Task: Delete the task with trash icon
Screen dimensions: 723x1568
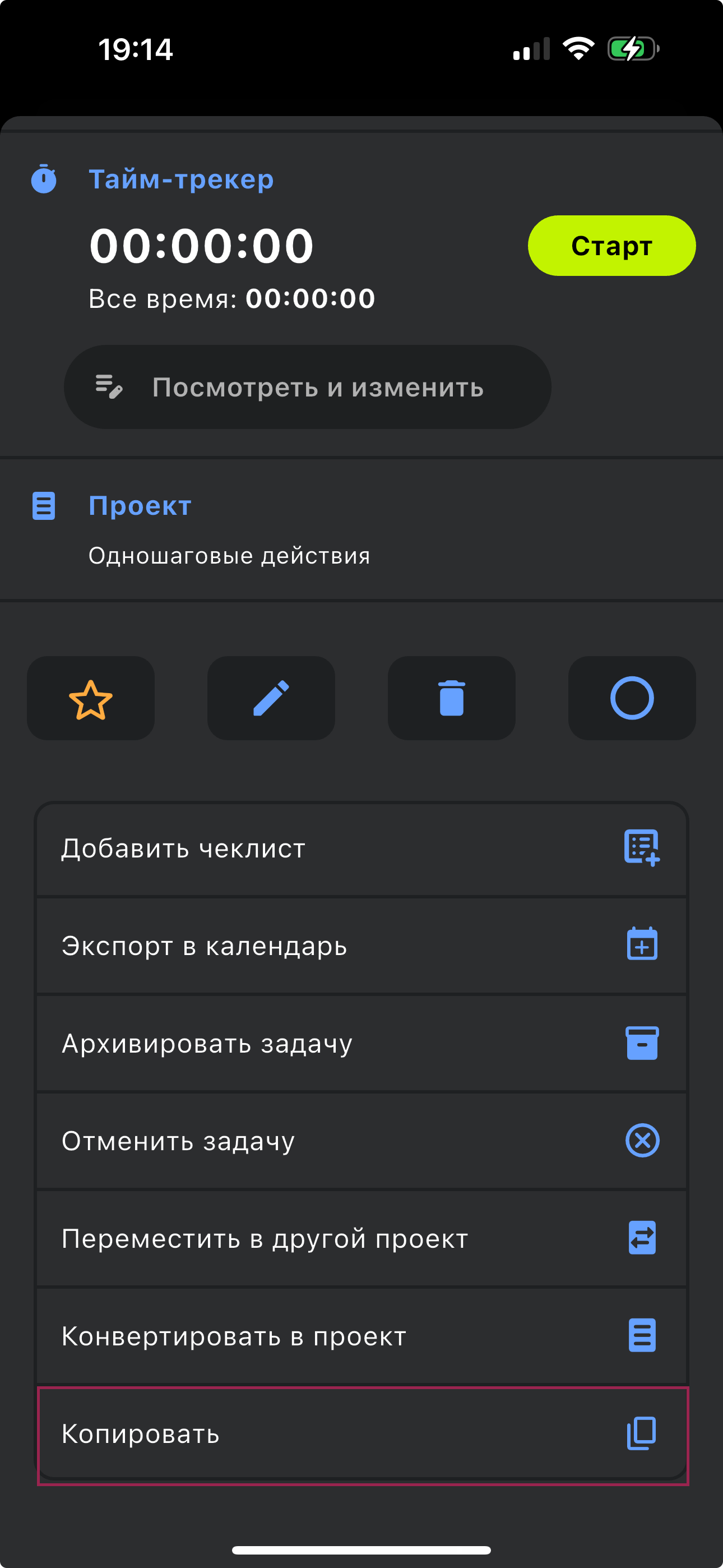Action: [451, 698]
